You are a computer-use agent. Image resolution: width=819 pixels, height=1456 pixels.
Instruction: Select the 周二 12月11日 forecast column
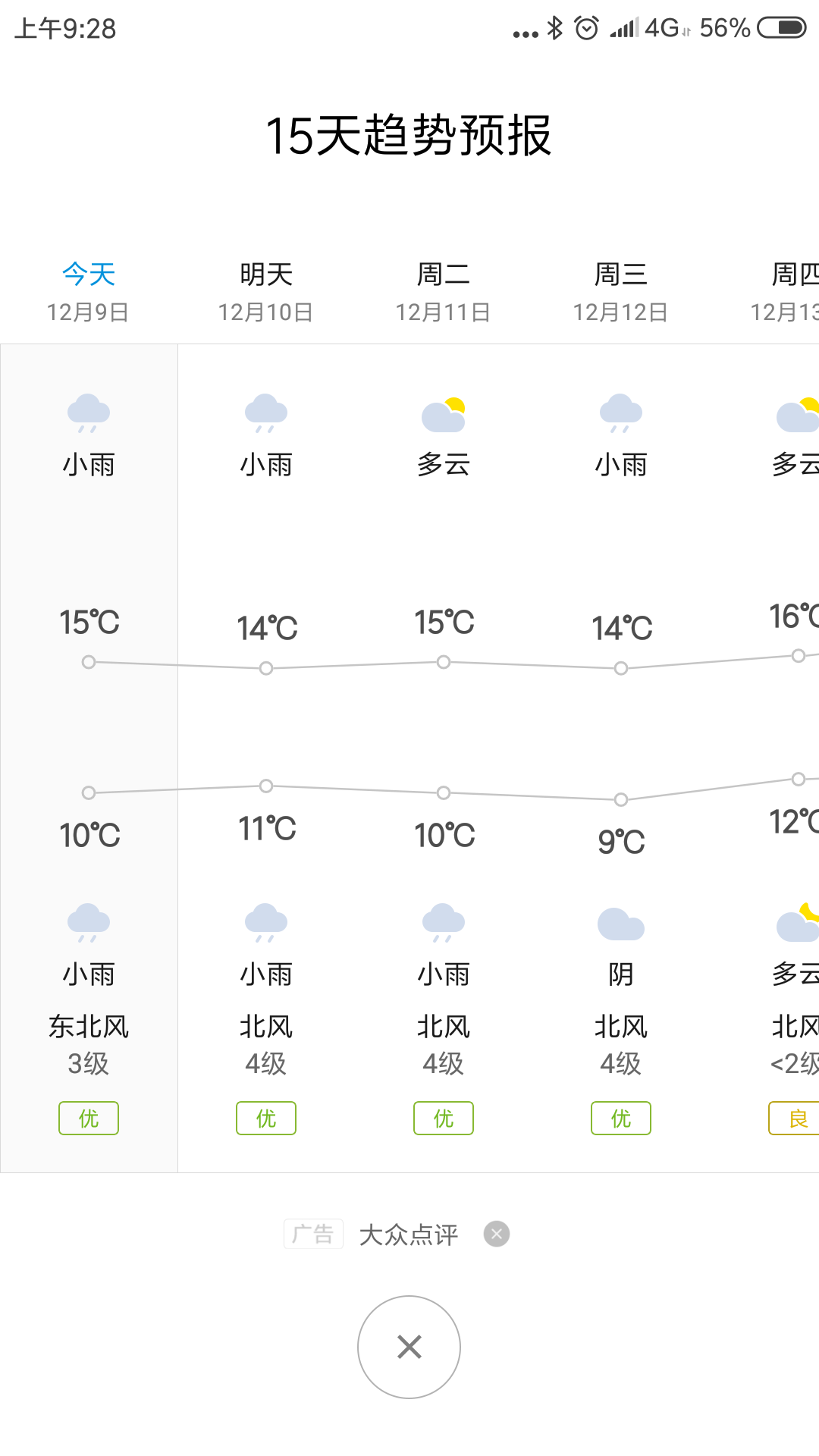444,713
